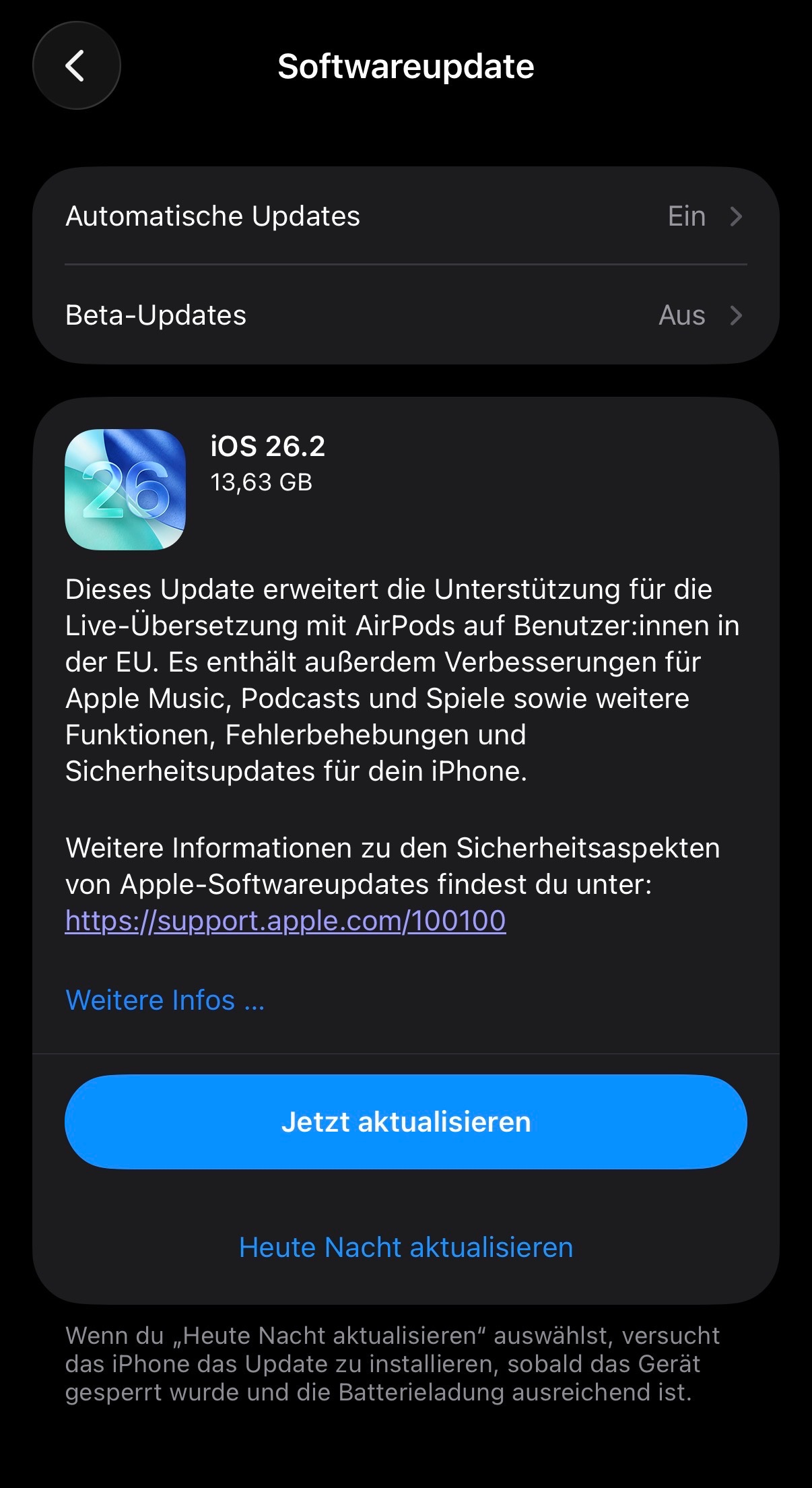The height and width of the screenshot is (1488, 812).
Task: Open the support.apple.com/100100 link
Action: pyautogui.click(x=285, y=920)
